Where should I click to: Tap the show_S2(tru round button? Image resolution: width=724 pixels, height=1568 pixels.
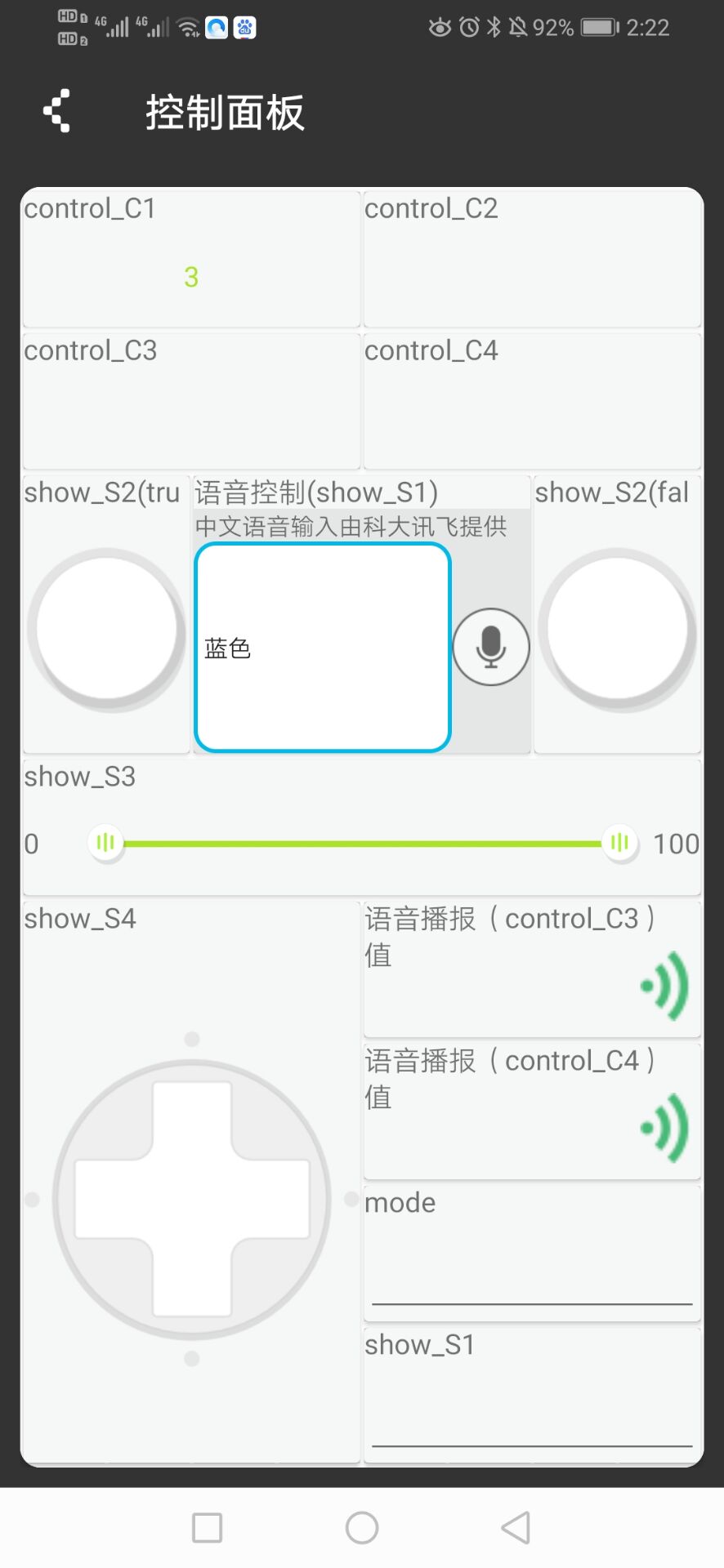point(107,628)
